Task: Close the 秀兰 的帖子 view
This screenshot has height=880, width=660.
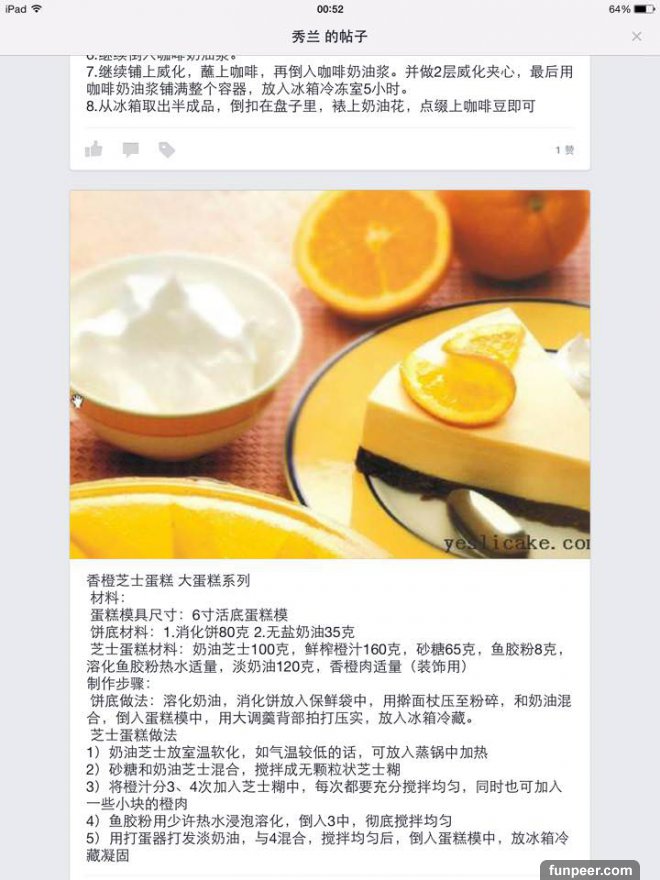Action: [x=636, y=36]
